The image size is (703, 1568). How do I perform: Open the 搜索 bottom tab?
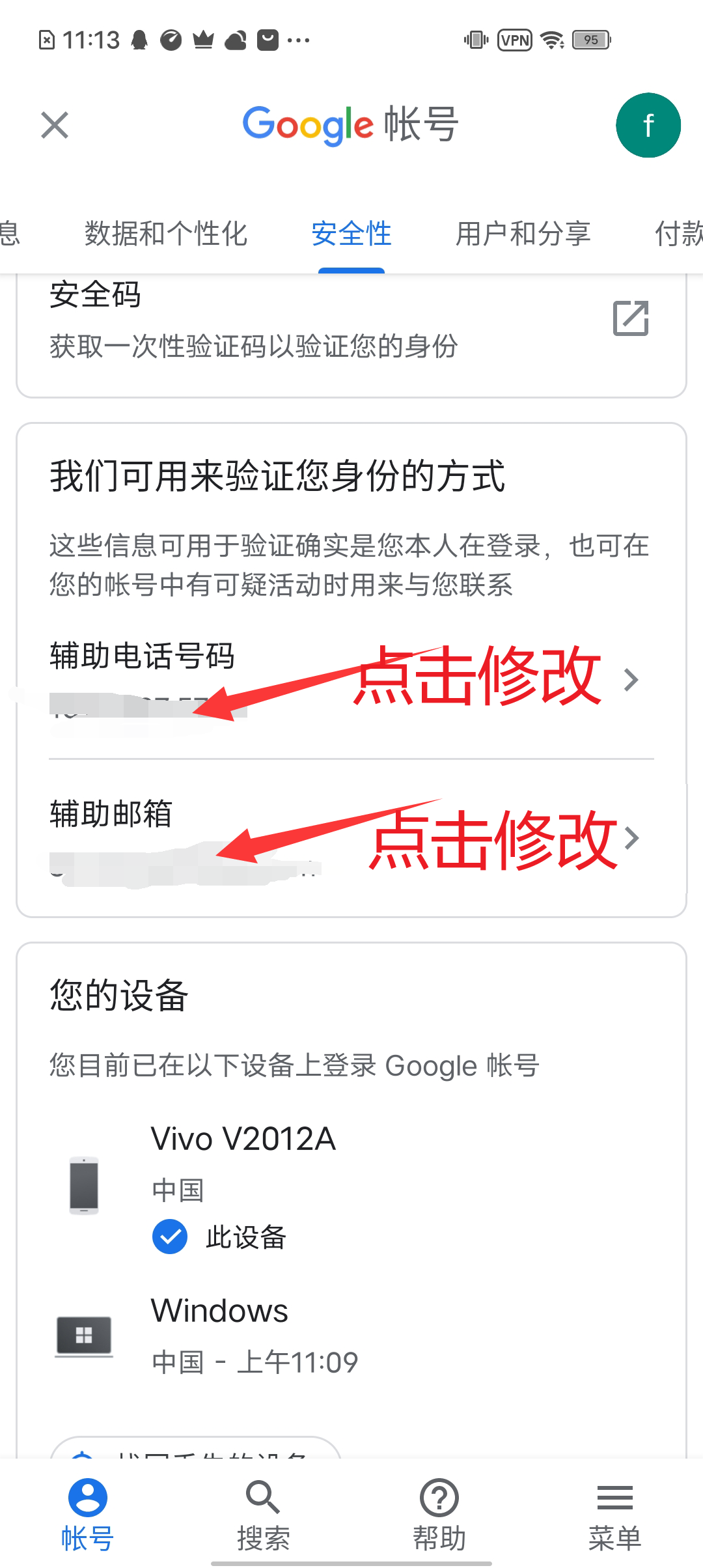click(264, 1513)
